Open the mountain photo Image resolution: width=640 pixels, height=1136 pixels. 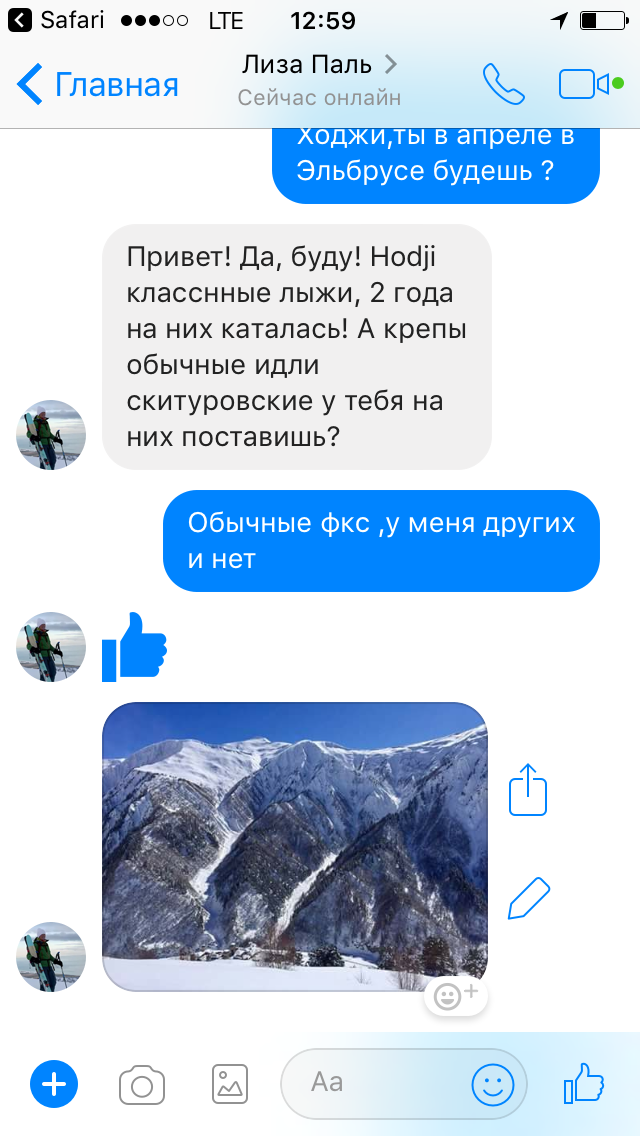coord(294,846)
